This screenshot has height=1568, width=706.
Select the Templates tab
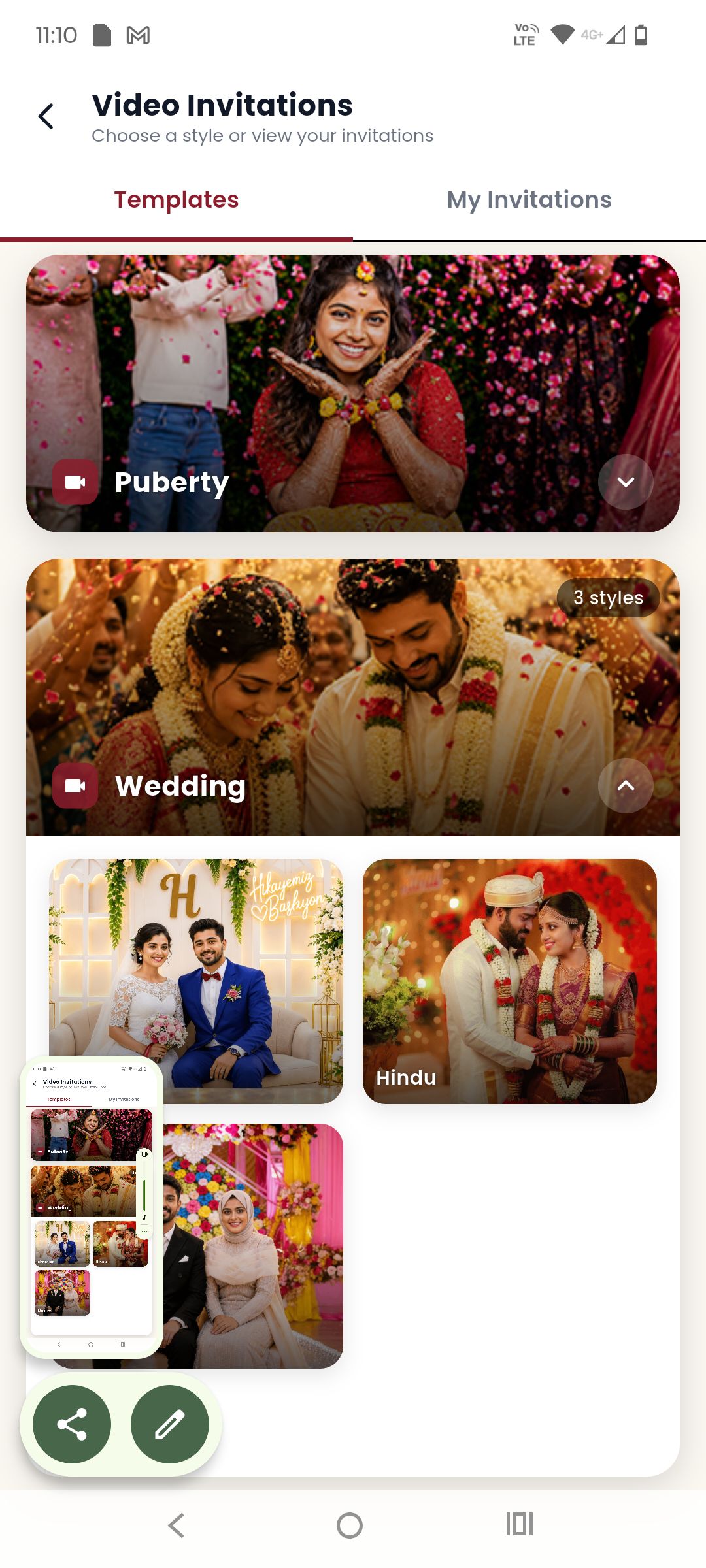click(x=176, y=200)
